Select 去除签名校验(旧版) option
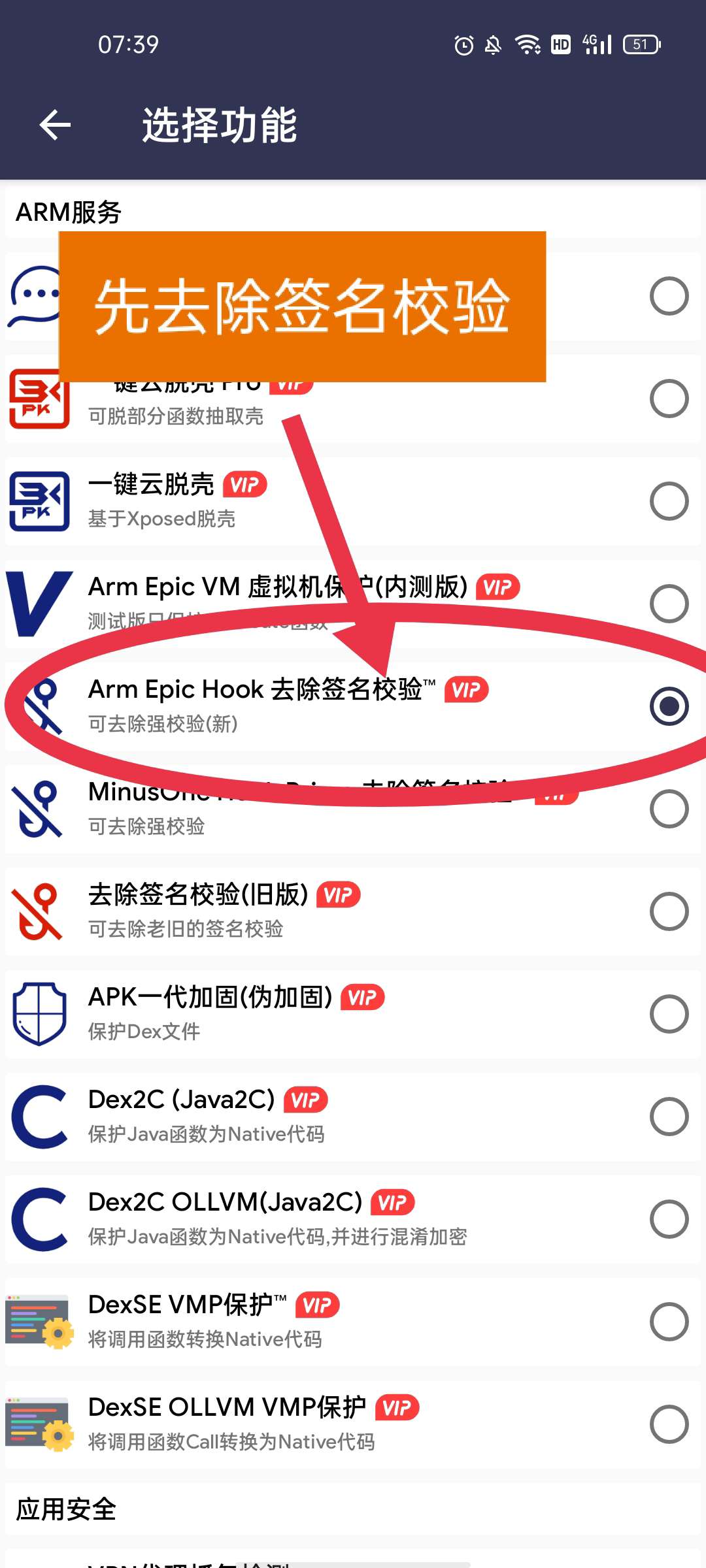Screen dimensions: 706x1568 click(669, 911)
